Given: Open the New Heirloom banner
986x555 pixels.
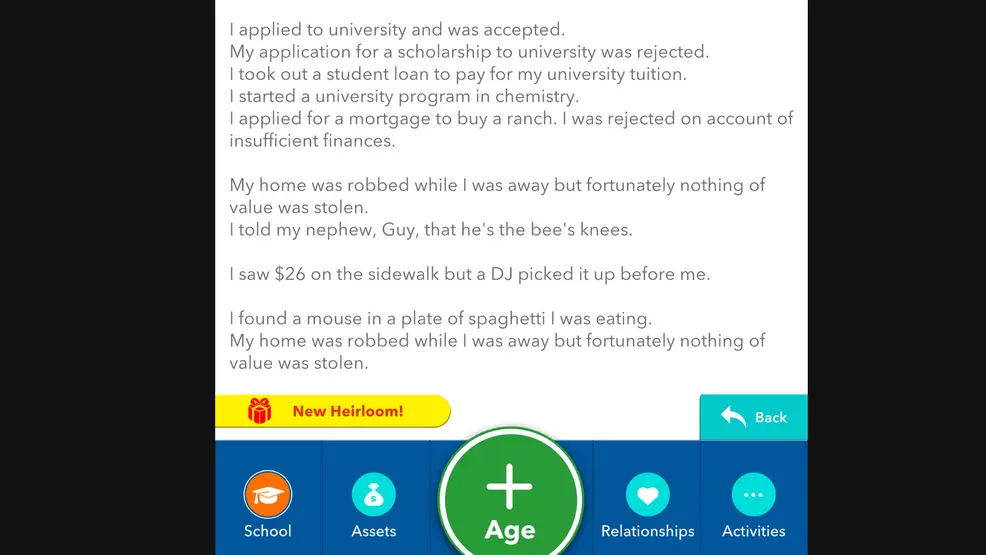Looking at the screenshot, I should (332, 411).
